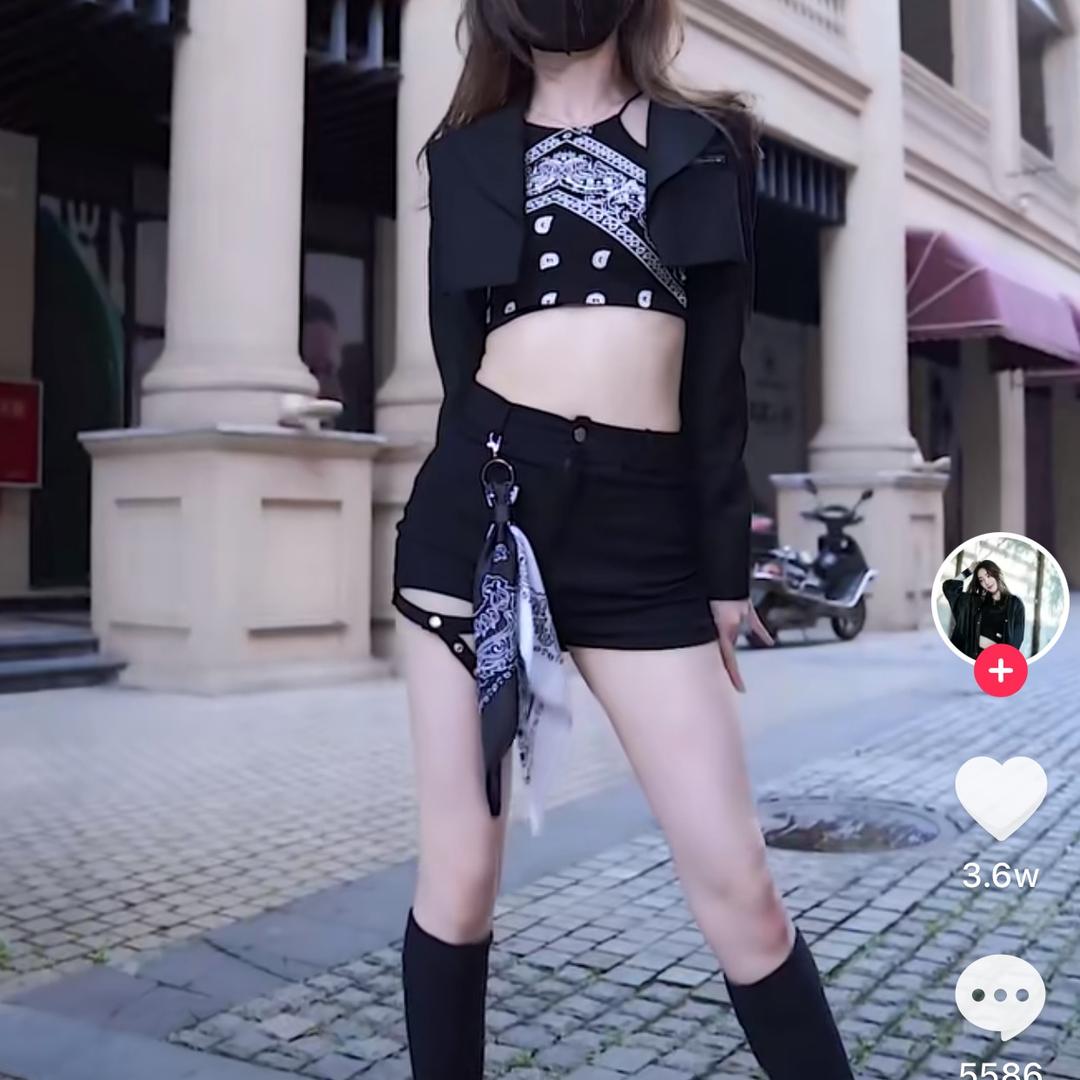Open the comments bubble
Viewport: 1080px width, 1080px height.
tap(1000, 996)
